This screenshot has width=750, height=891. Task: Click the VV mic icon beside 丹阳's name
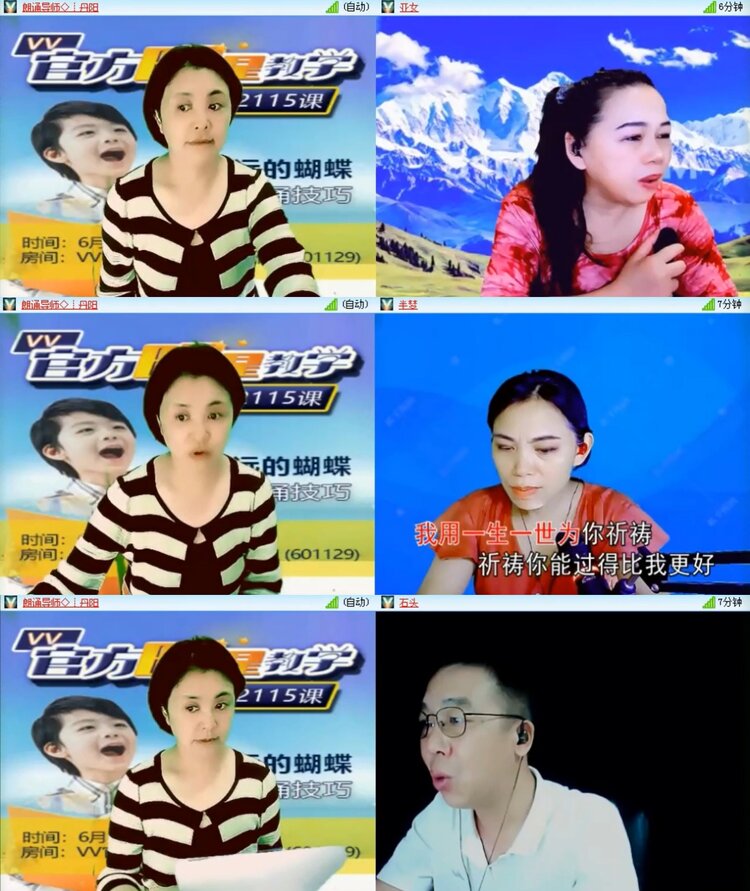pyautogui.click(x=8, y=8)
